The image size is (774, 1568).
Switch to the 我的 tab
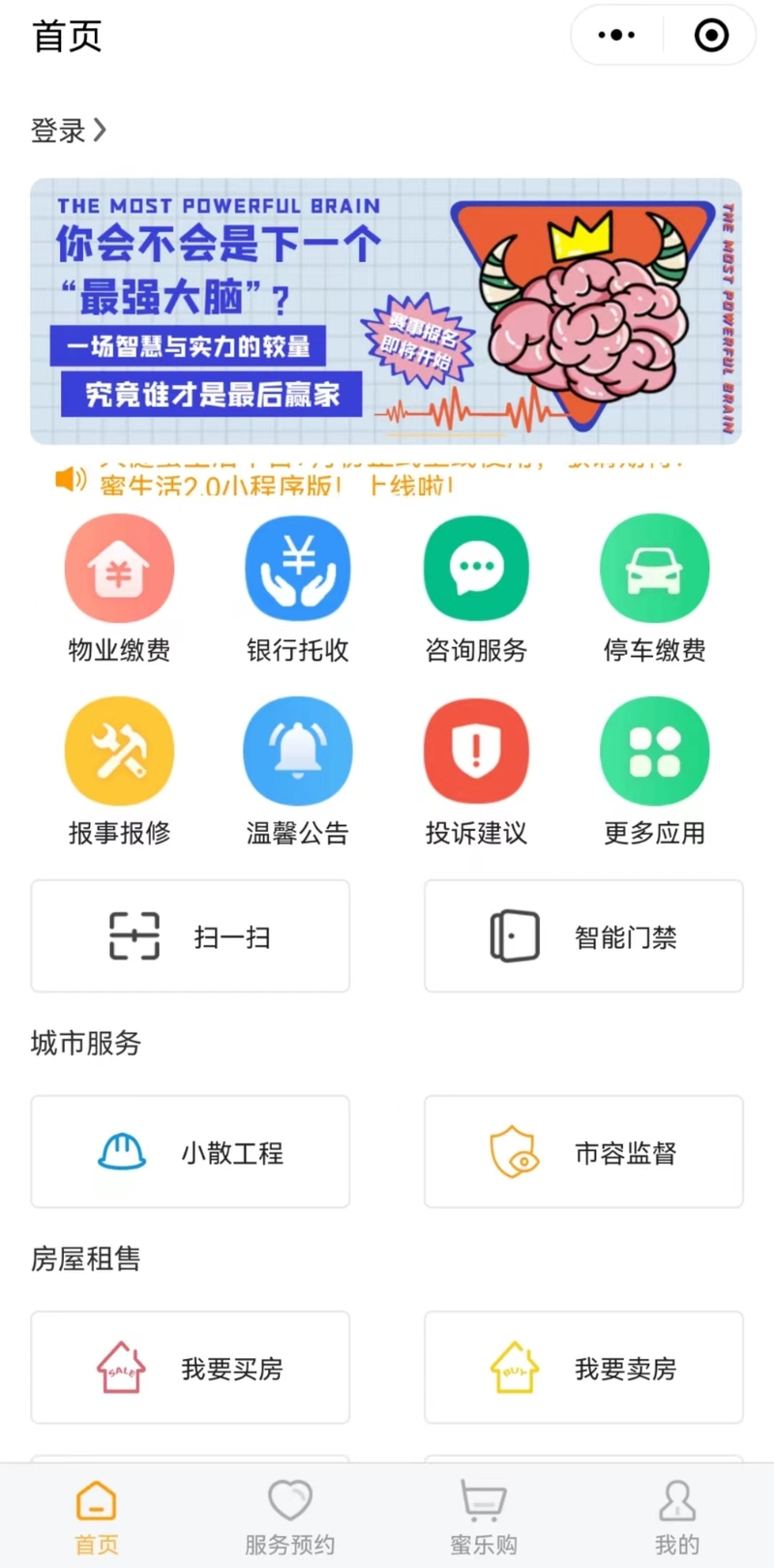click(x=677, y=1517)
